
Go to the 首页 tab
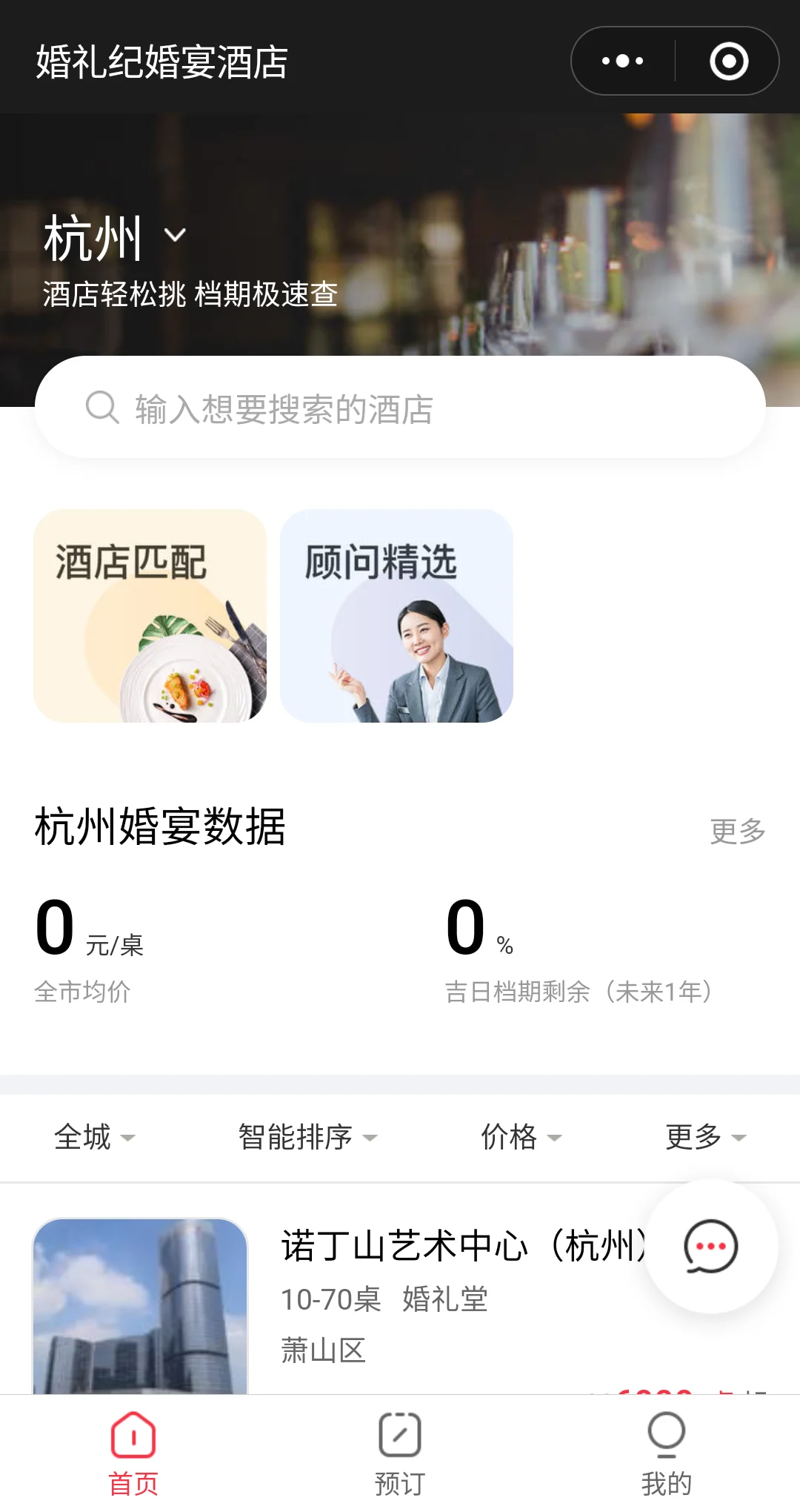coord(133,1453)
